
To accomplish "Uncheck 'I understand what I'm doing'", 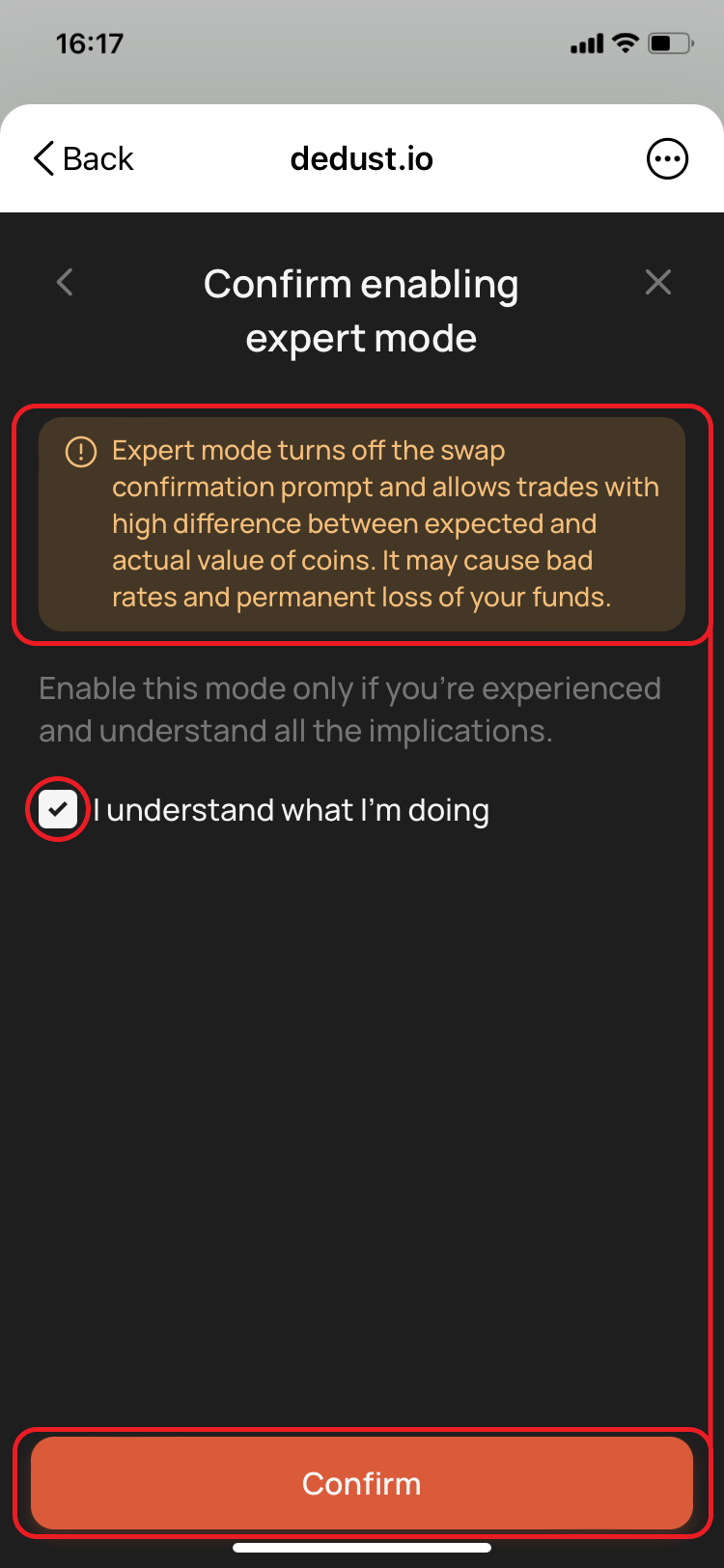I will click(x=58, y=809).
